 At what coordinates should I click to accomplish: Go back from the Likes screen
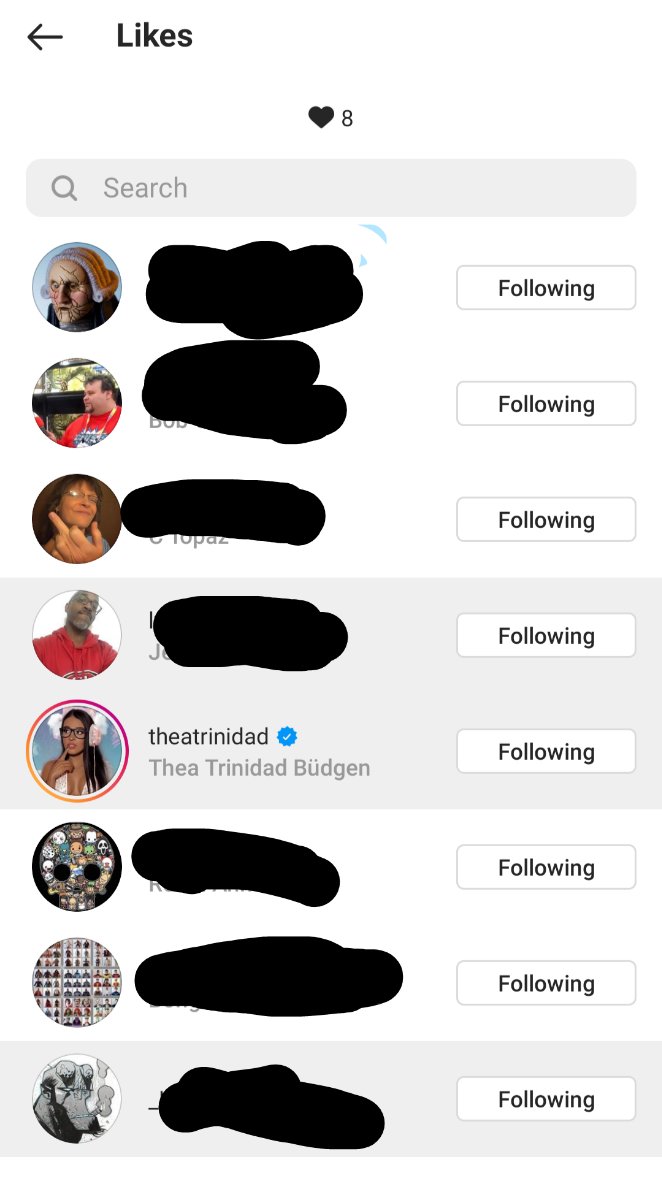[x=45, y=37]
